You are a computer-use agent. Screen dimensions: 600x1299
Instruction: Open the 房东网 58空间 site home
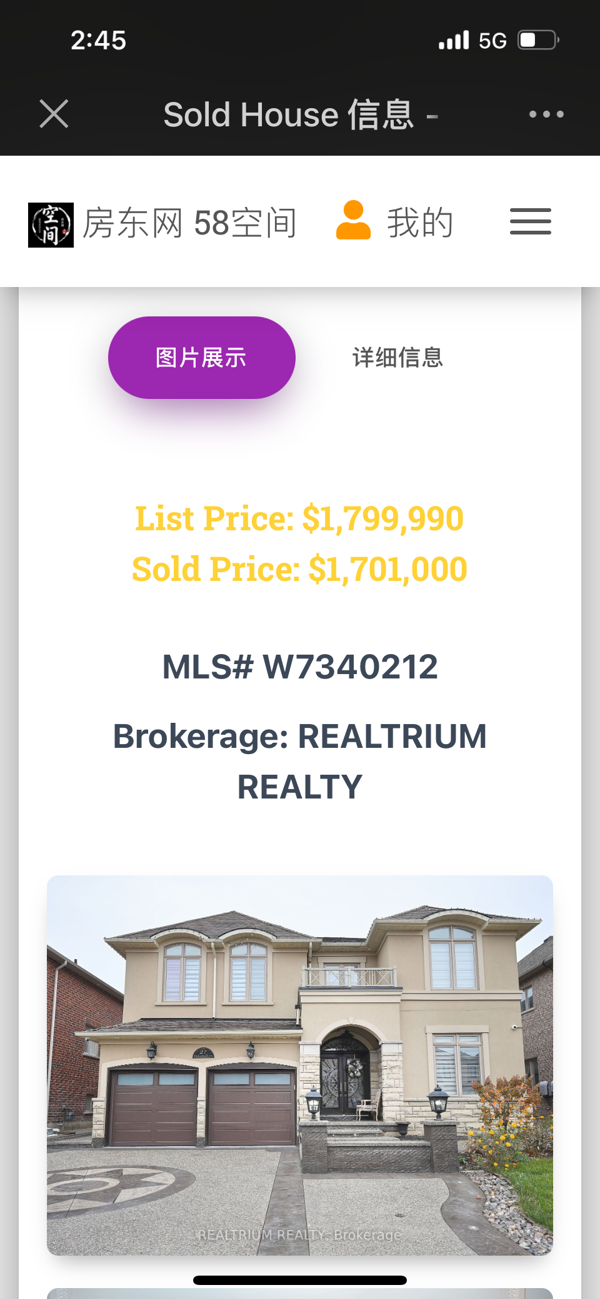[x=163, y=223]
